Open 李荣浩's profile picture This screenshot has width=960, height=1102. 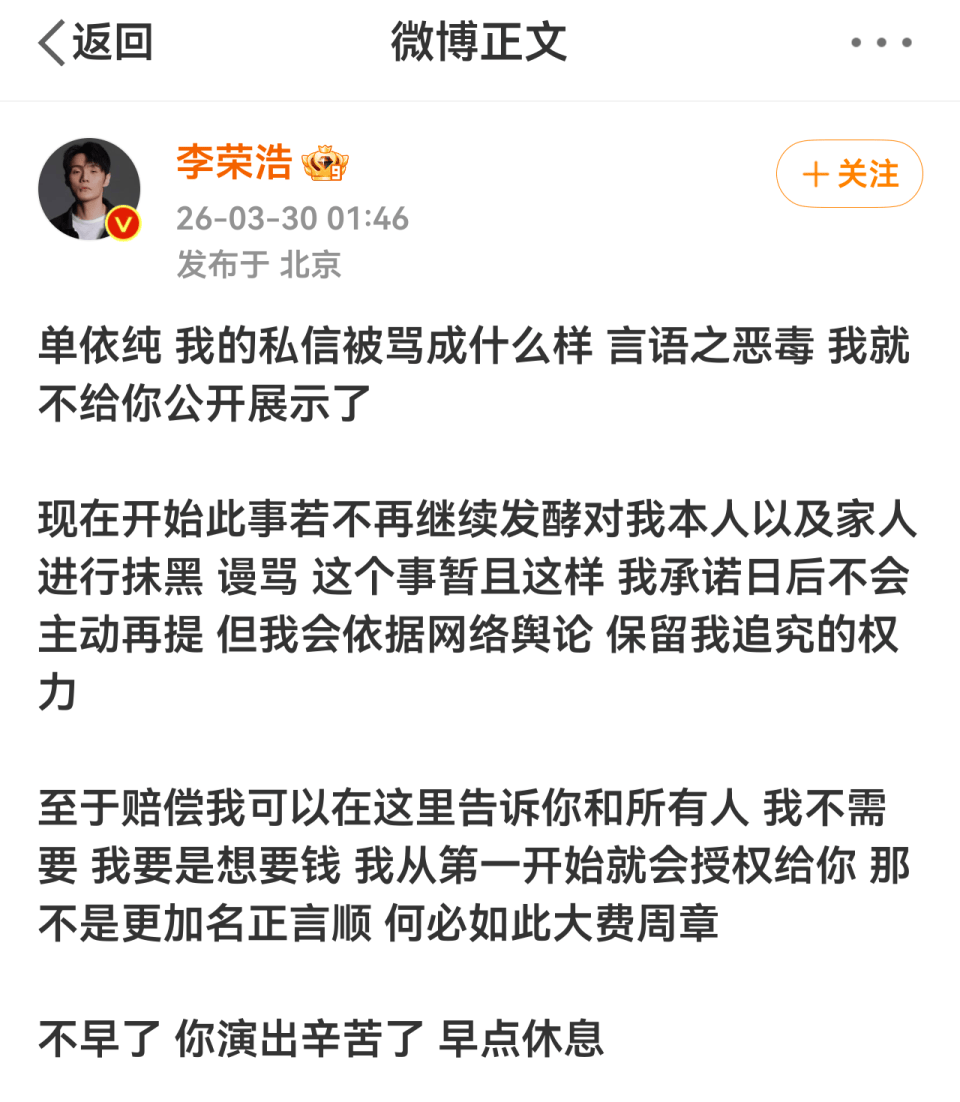[89, 189]
